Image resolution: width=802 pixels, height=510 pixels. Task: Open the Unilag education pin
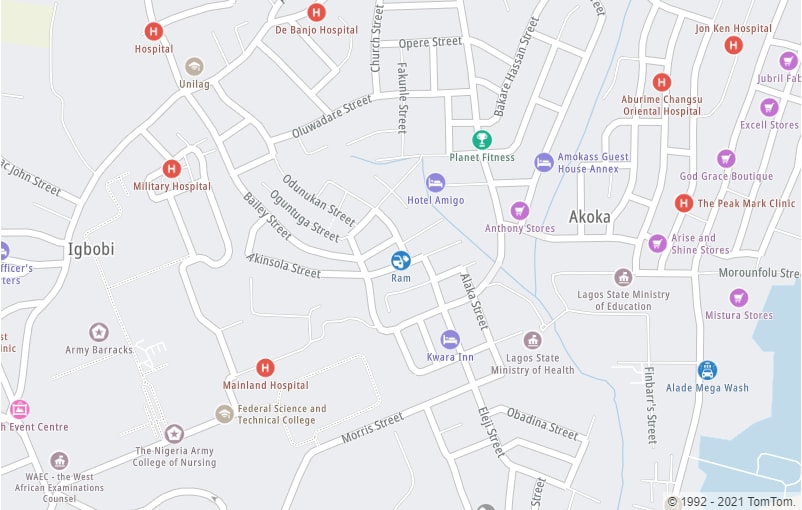194,67
